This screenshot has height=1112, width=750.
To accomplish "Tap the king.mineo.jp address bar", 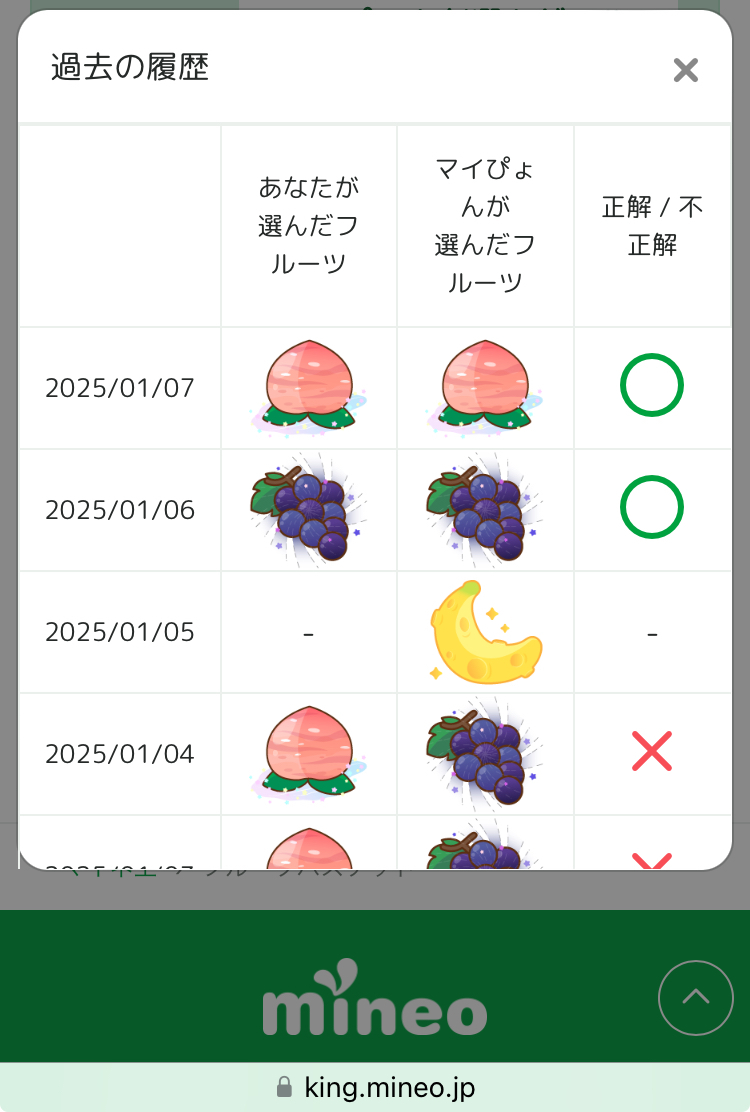I will tap(375, 1087).
